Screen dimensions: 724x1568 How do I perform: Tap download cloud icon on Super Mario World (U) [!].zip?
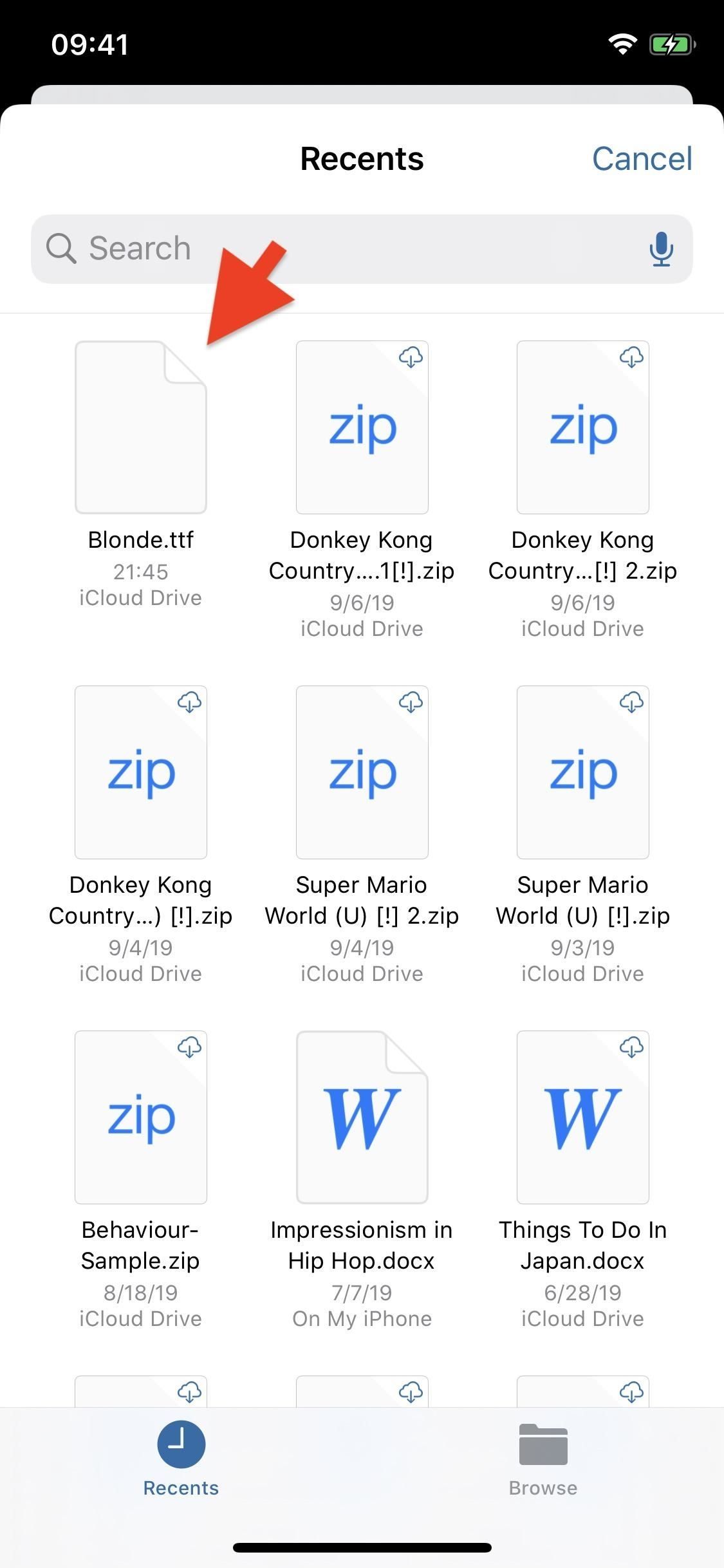631,703
